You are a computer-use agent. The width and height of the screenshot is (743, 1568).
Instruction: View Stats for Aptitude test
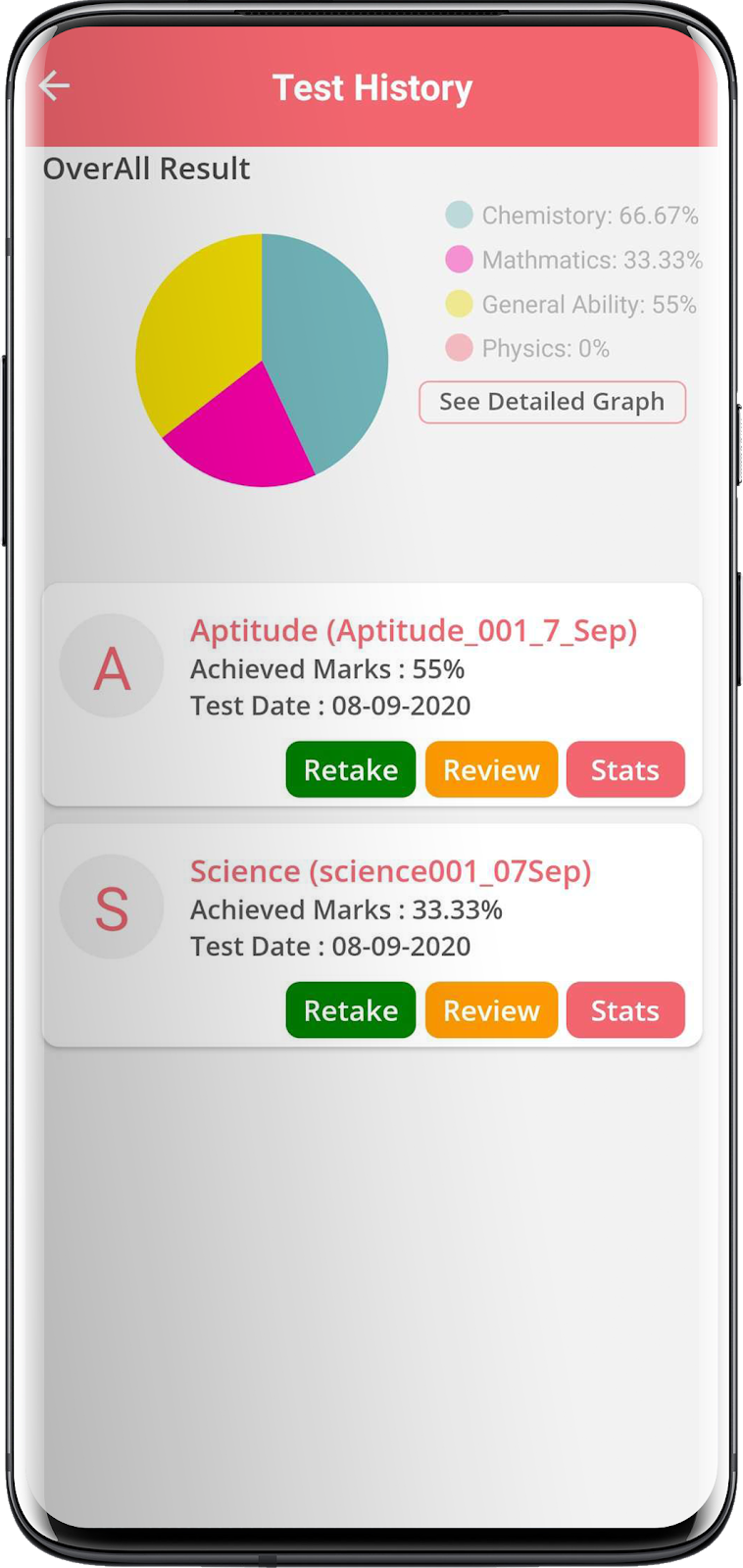click(x=625, y=769)
